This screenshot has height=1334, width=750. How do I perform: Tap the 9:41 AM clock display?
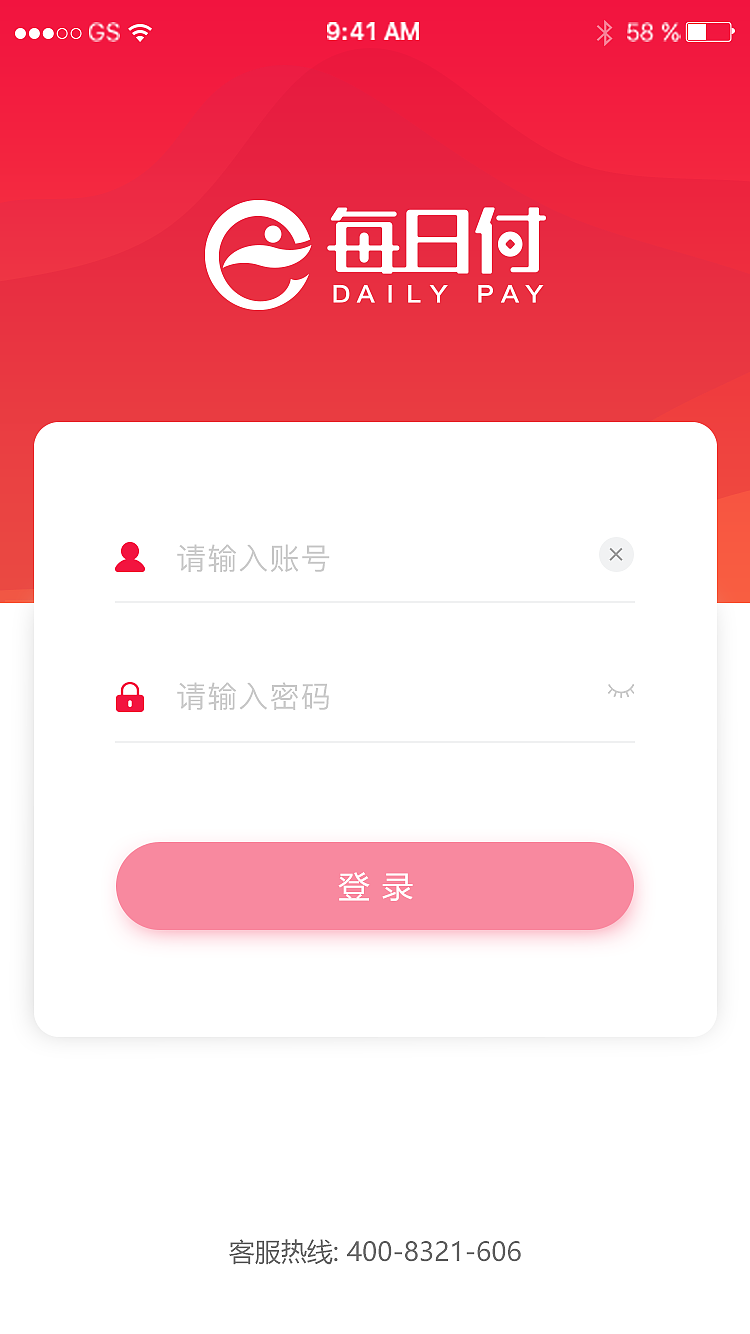point(374,31)
